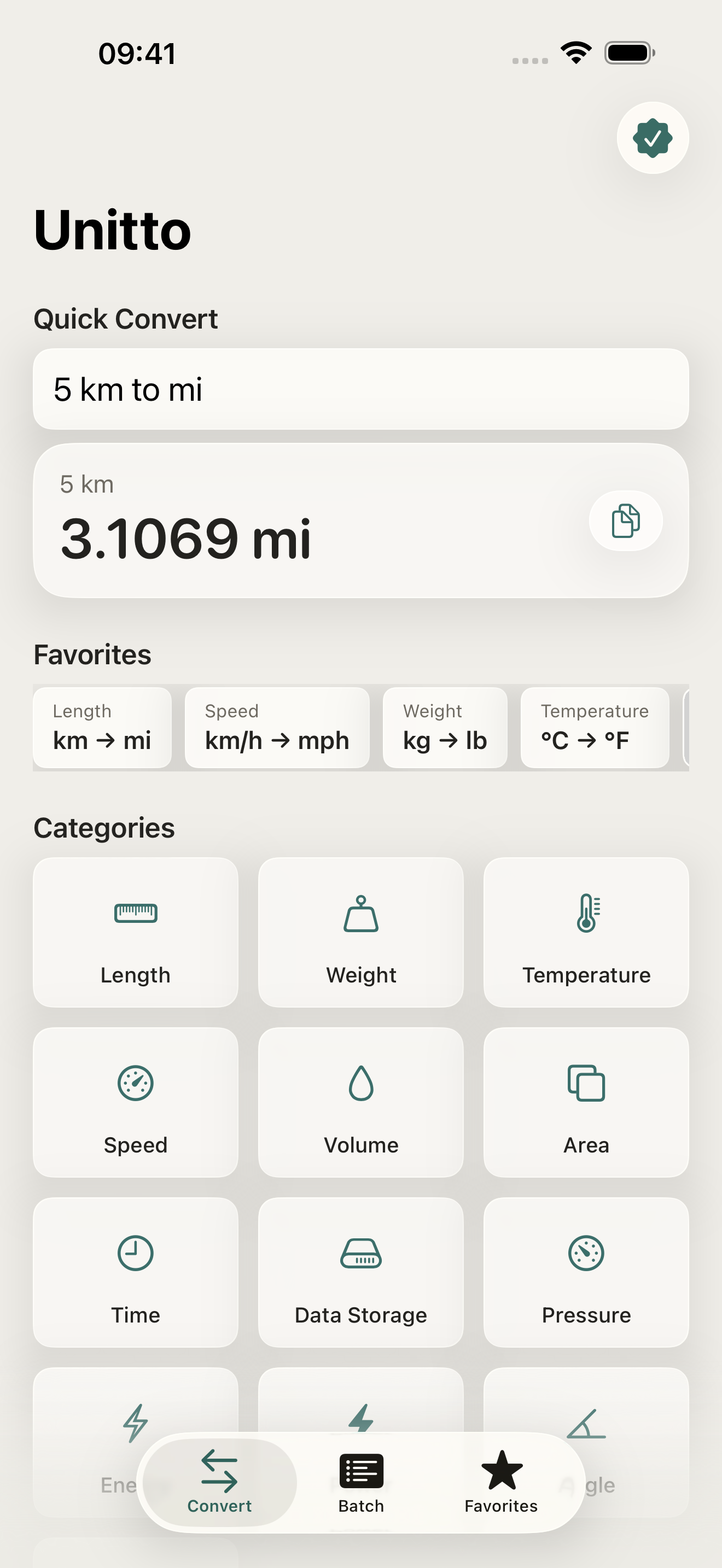Open the Area category
722x1568 pixels.
(586, 1102)
